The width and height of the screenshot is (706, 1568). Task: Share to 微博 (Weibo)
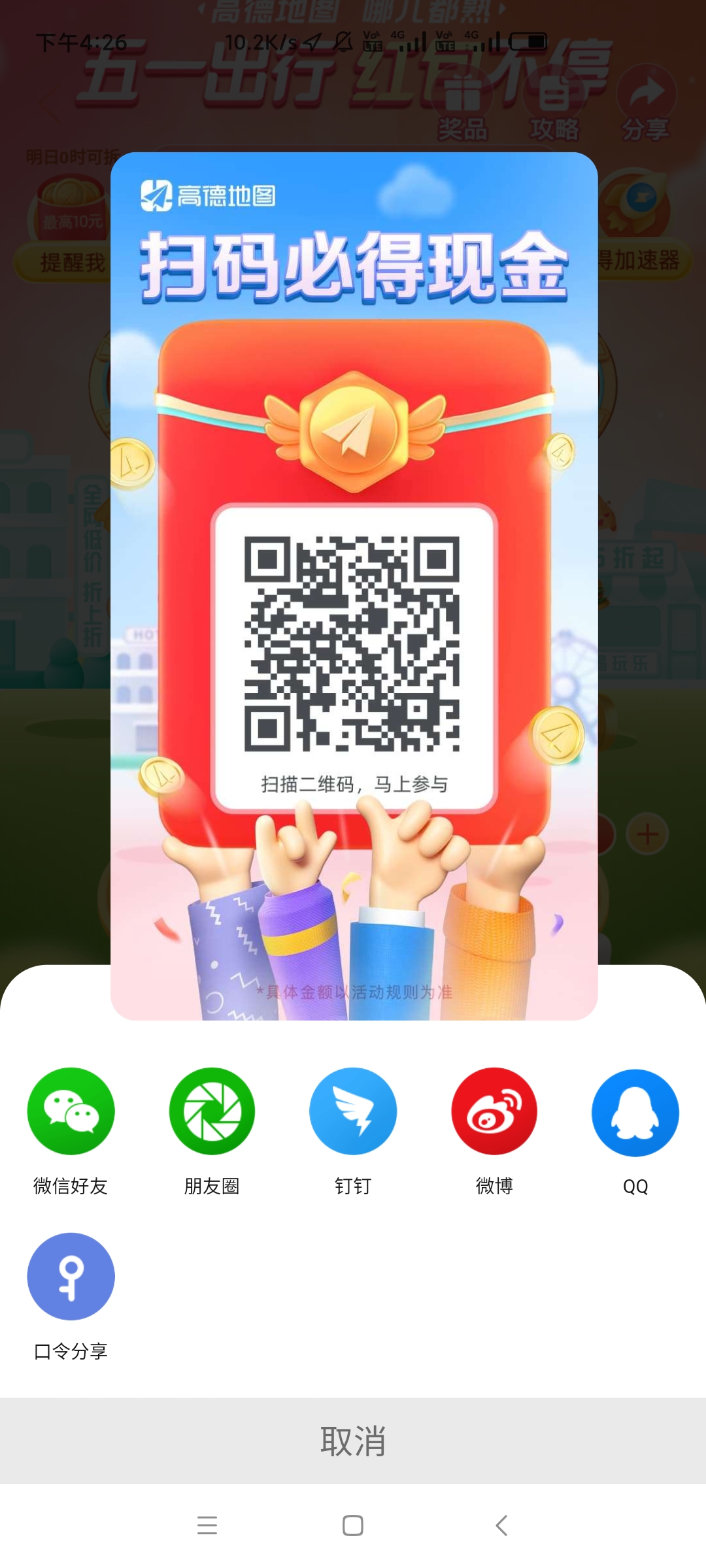(494, 1111)
